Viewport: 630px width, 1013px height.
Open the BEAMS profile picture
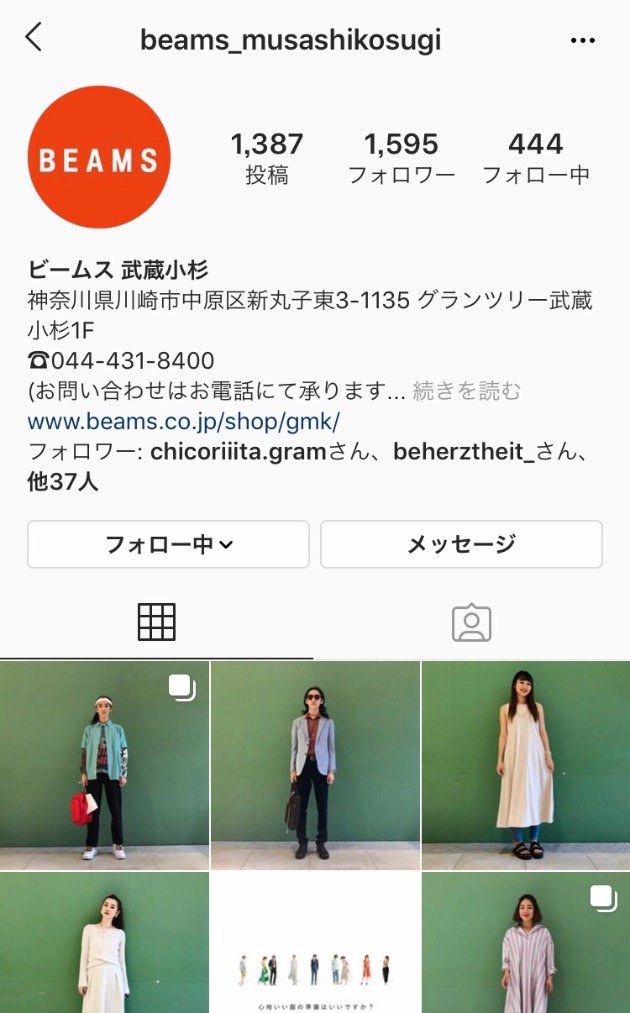(99, 158)
